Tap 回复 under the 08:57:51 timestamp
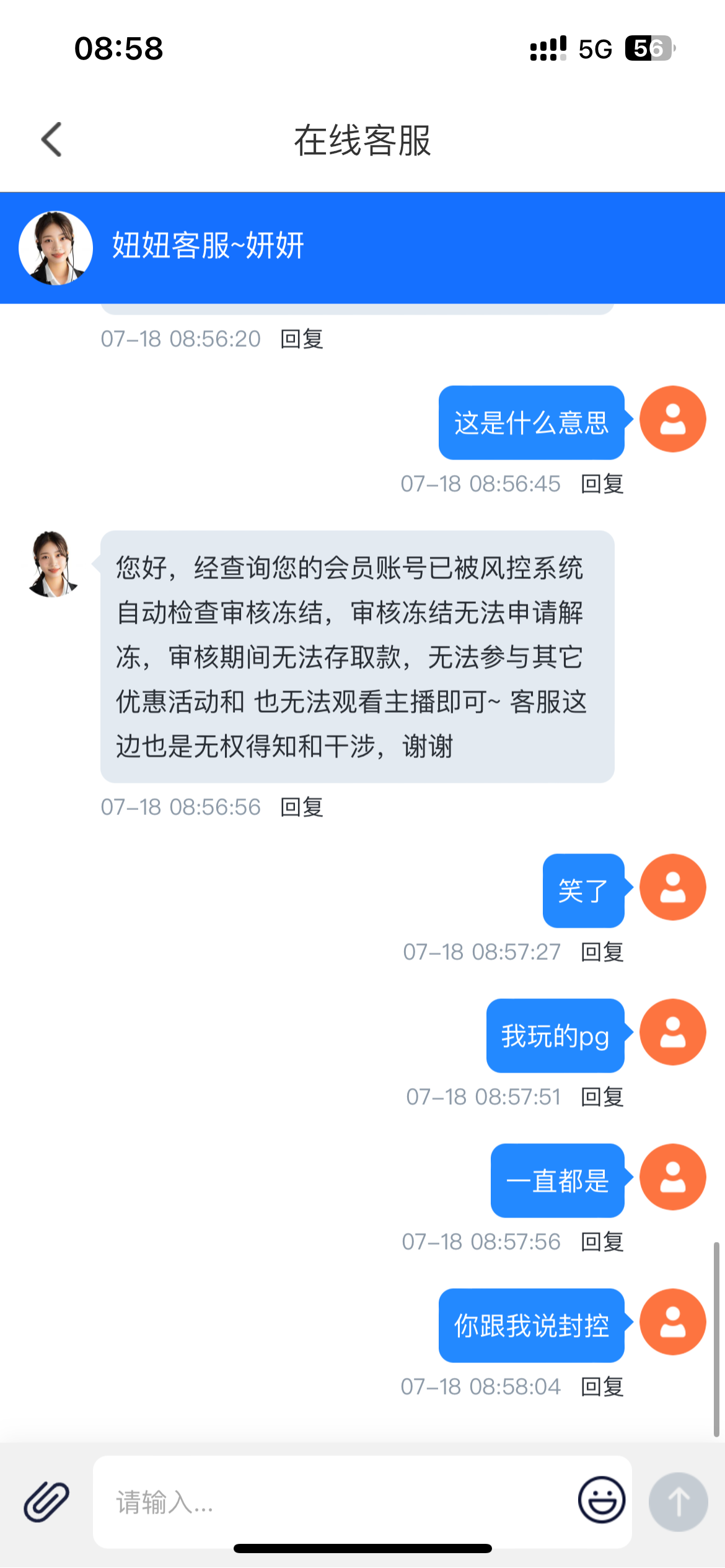 pyautogui.click(x=602, y=1097)
